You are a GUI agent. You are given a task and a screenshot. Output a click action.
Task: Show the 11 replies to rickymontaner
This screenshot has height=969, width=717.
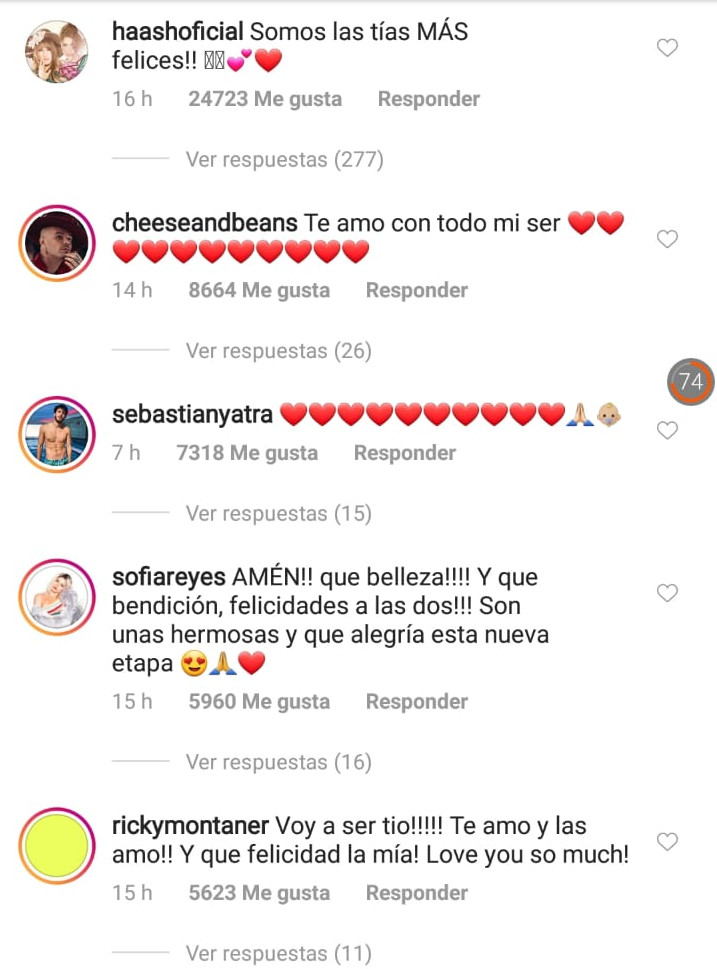pos(278,953)
